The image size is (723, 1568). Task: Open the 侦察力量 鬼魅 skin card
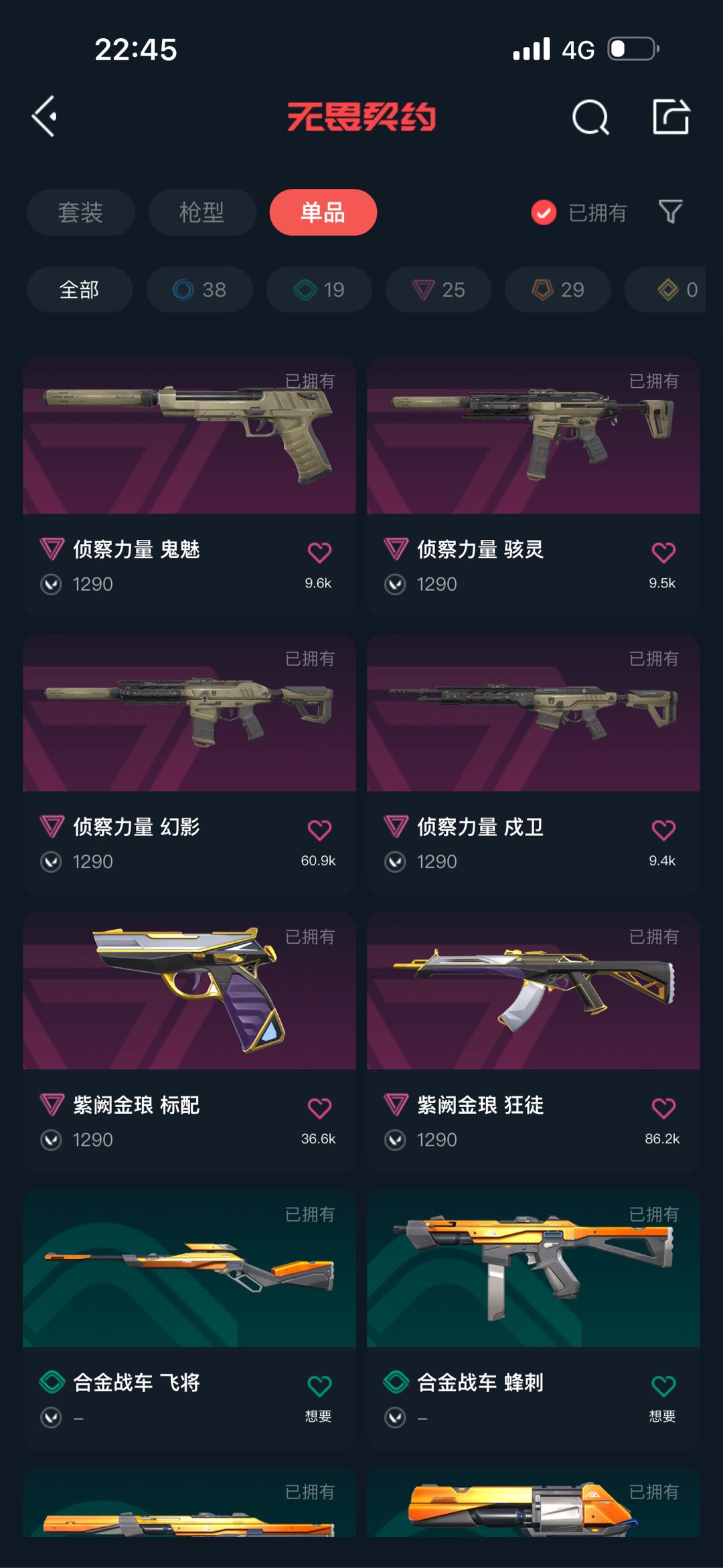189,435
